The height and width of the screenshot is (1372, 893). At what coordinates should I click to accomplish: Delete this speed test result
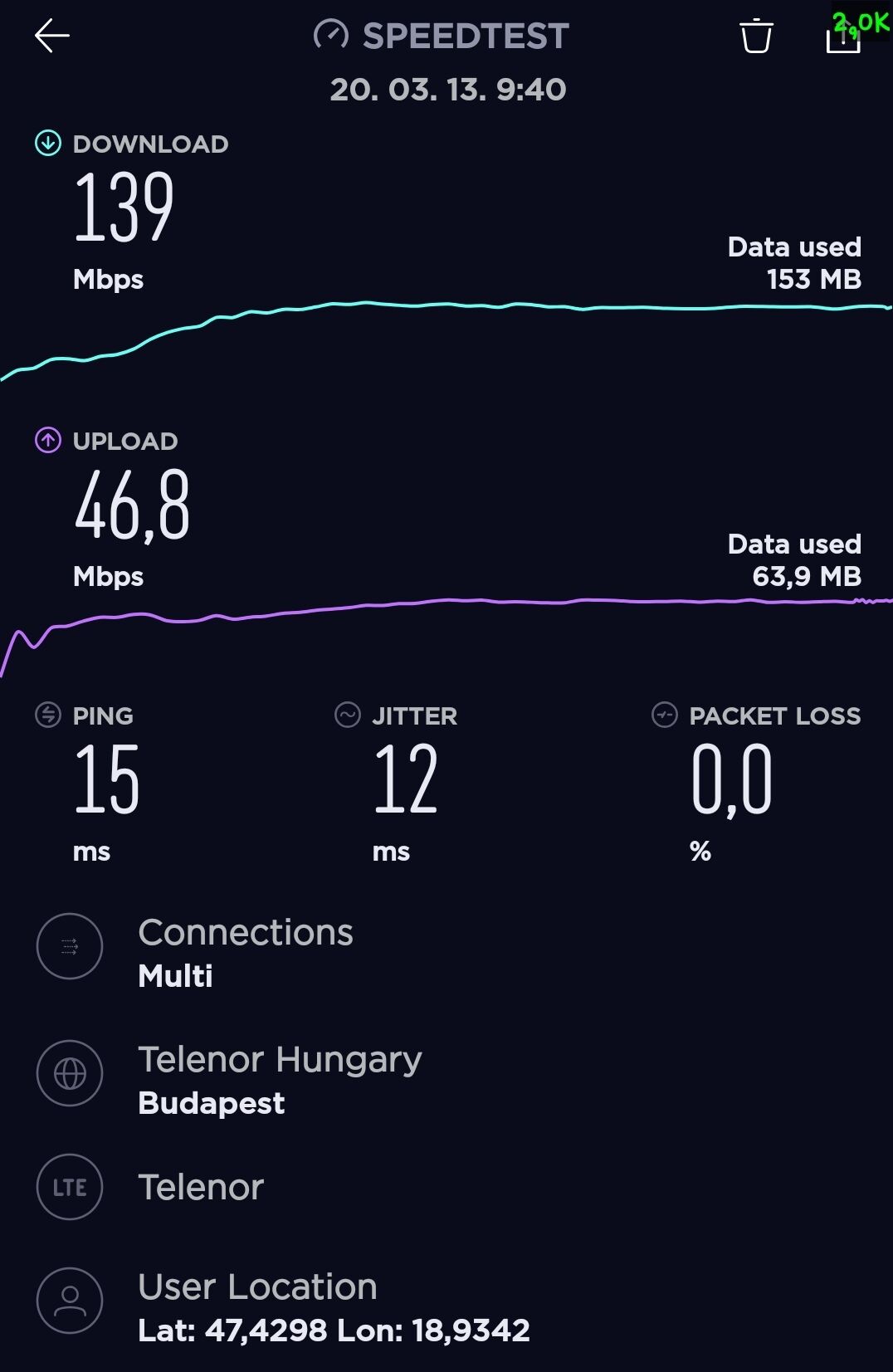pyautogui.click(x=755, y=37)
